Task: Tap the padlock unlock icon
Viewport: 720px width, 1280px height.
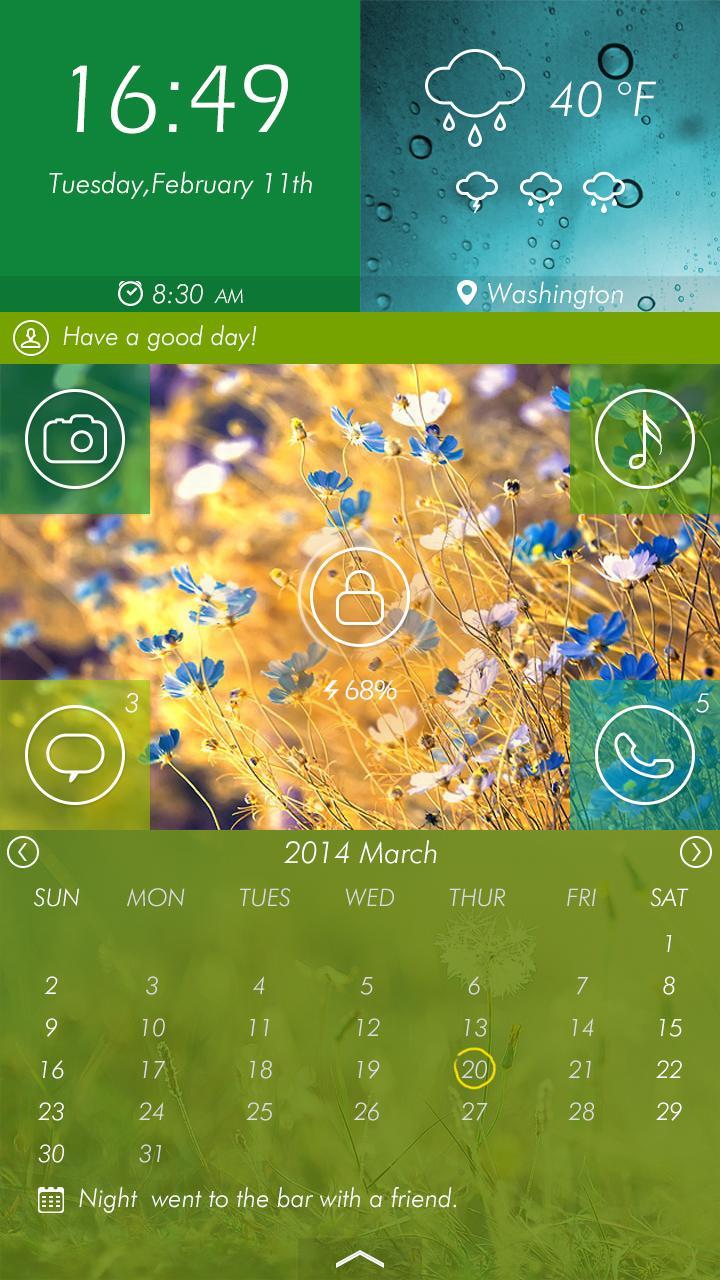Action: point(360,598)
